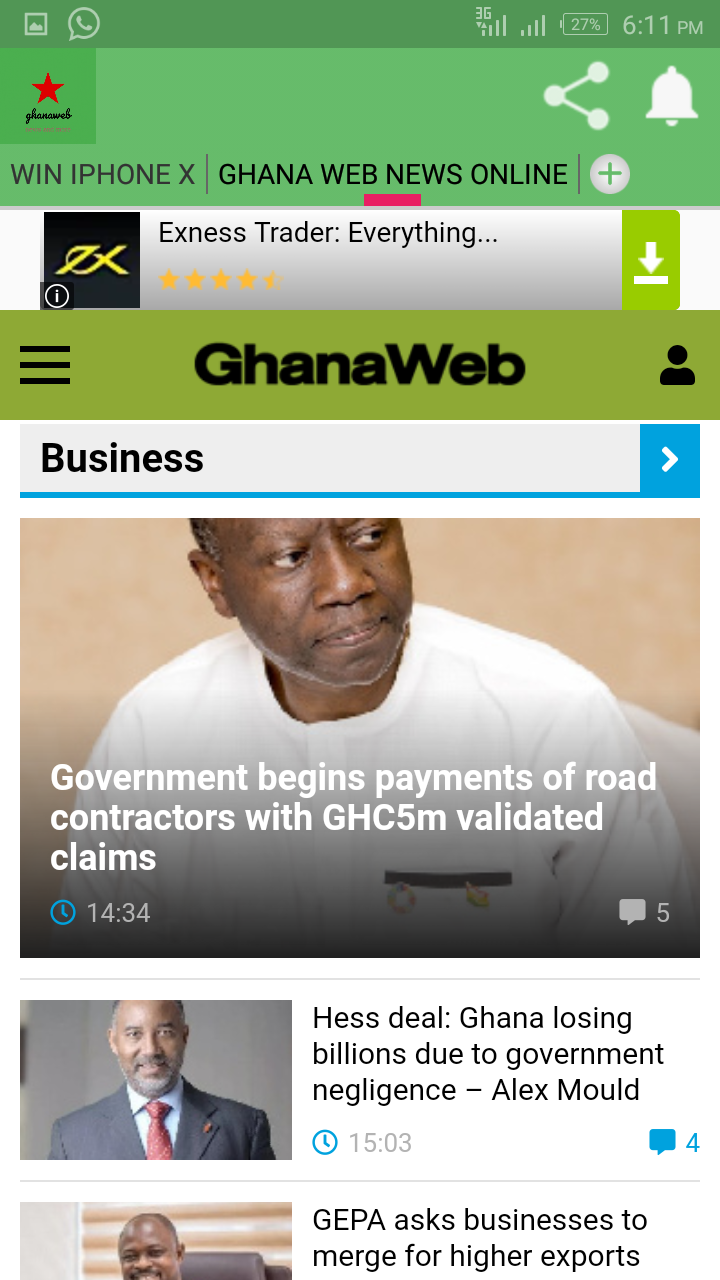Open the notifications bell

tap(671, 96)
